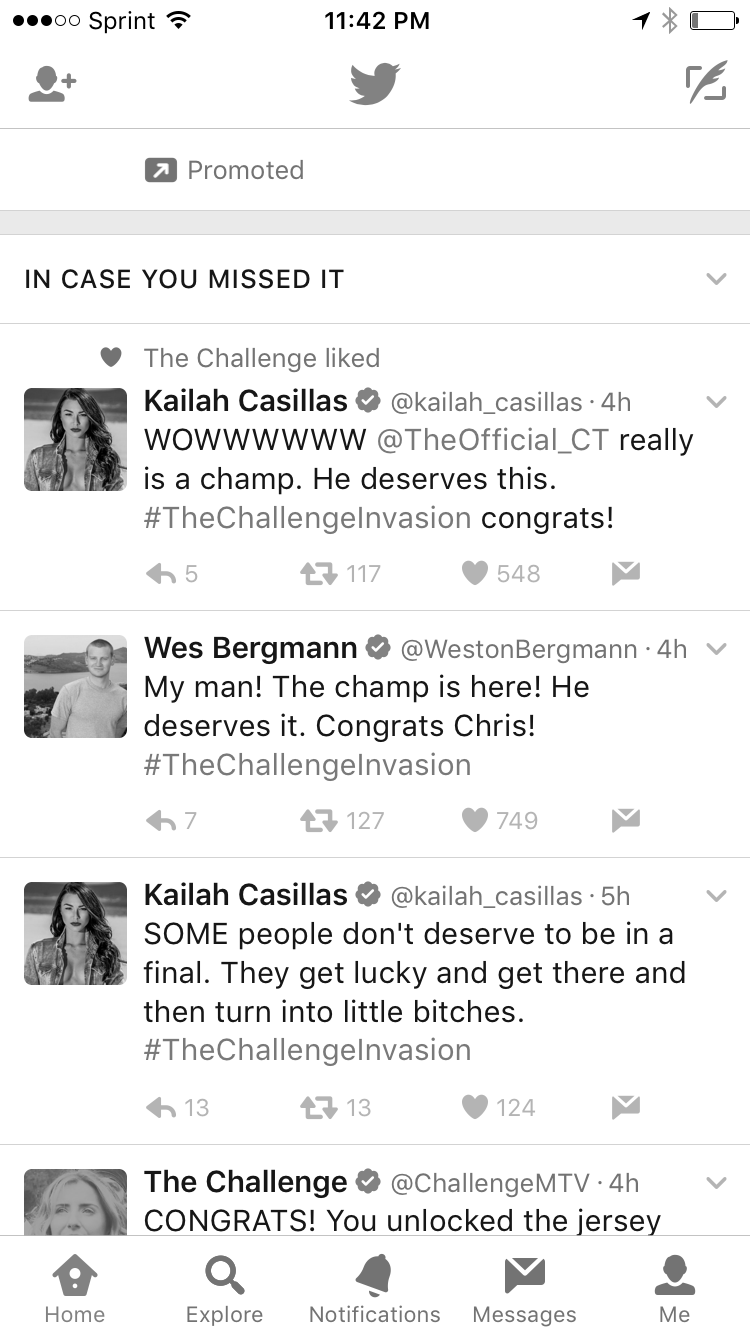Compose a new tweet
This screenshot has width=750, height=1334.
tap(706, 84)
